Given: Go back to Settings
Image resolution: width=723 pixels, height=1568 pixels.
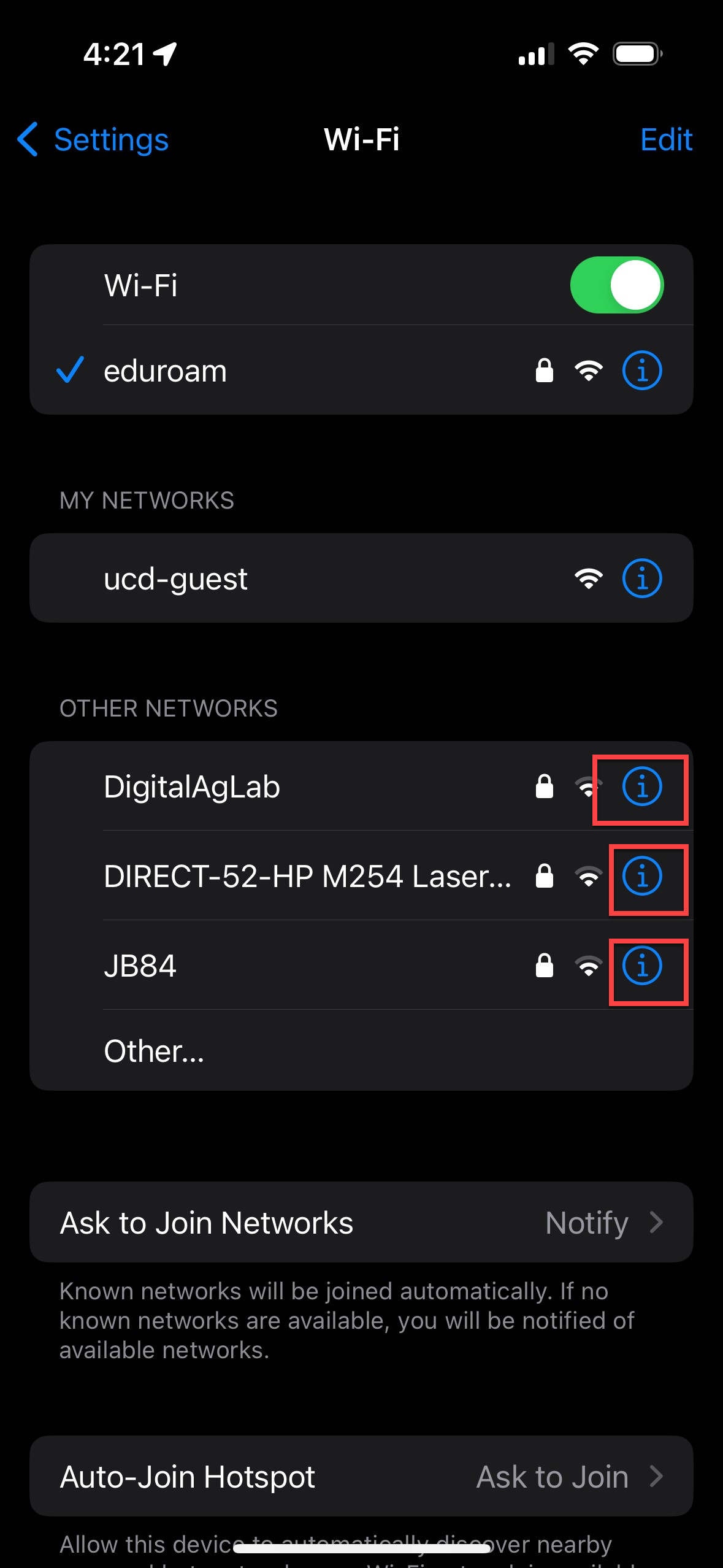Looking at the screenshot, I should click(93, 139).
